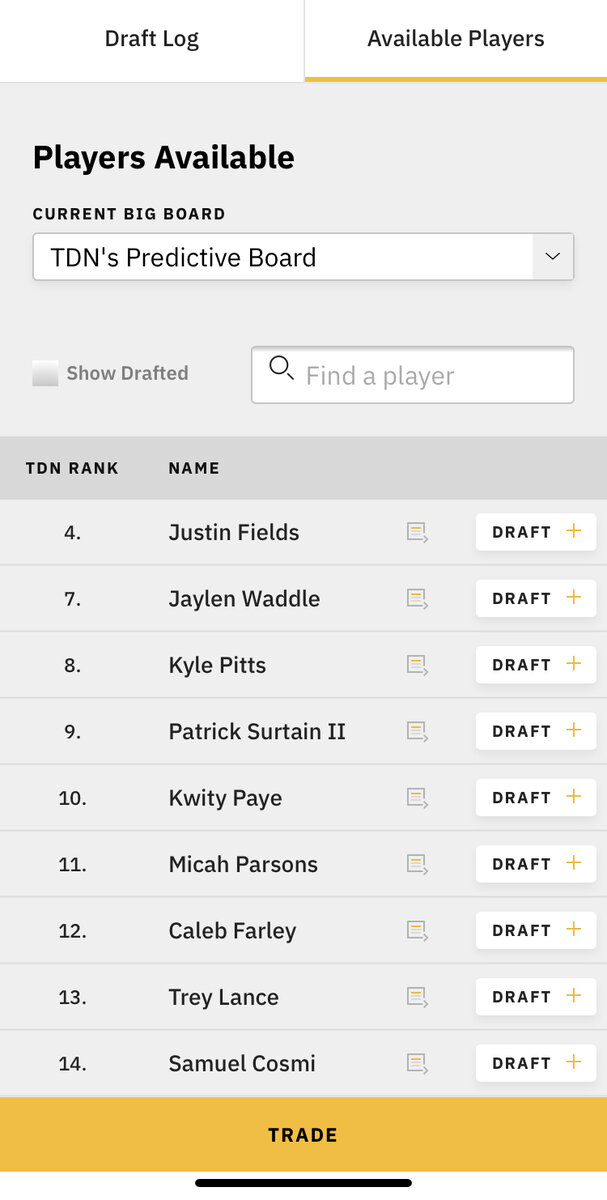Switch to the Draft Log tab
Screen dimensions: 607x1200
(152, 40)
